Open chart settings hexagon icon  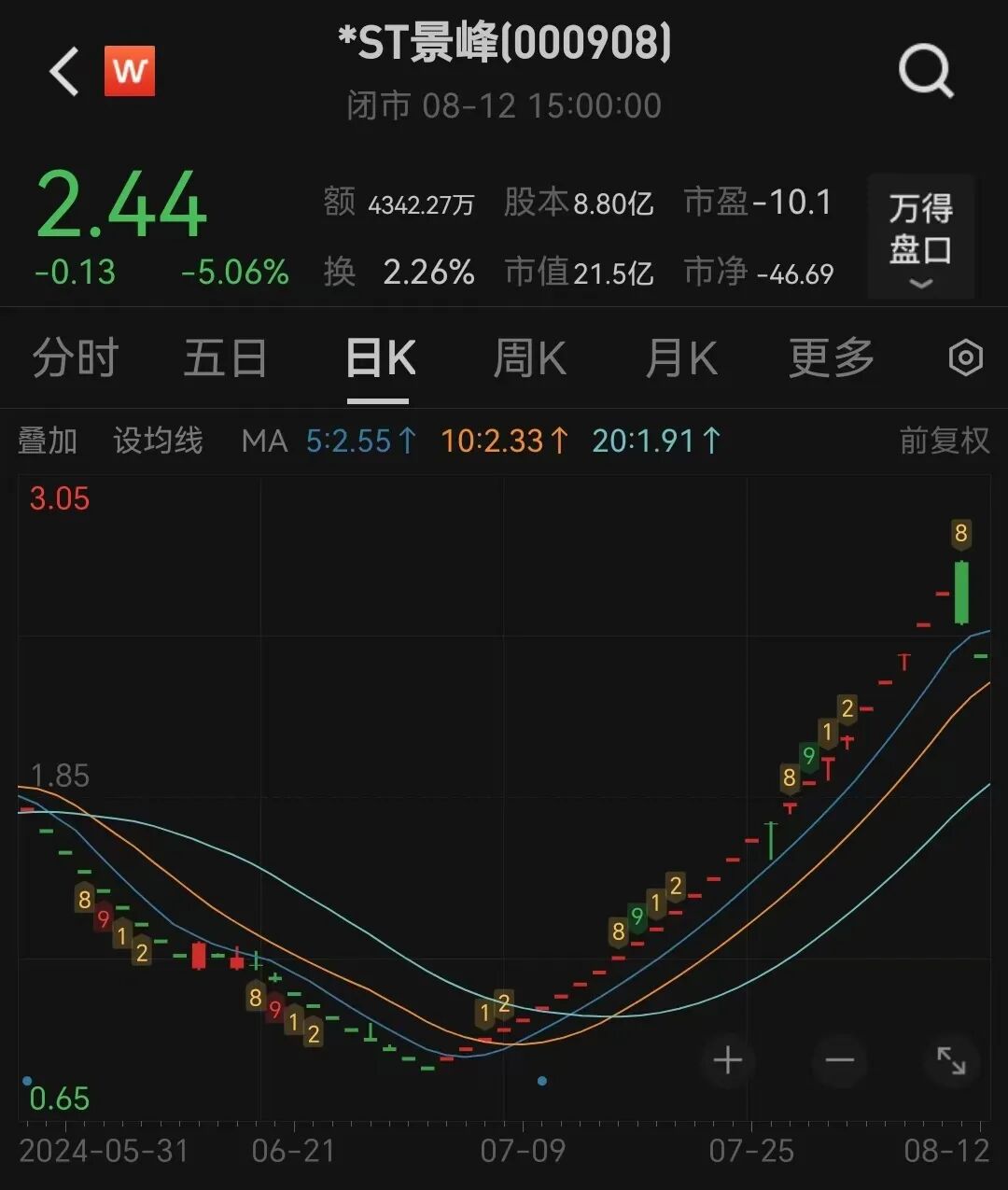click(x=965, y=358)
